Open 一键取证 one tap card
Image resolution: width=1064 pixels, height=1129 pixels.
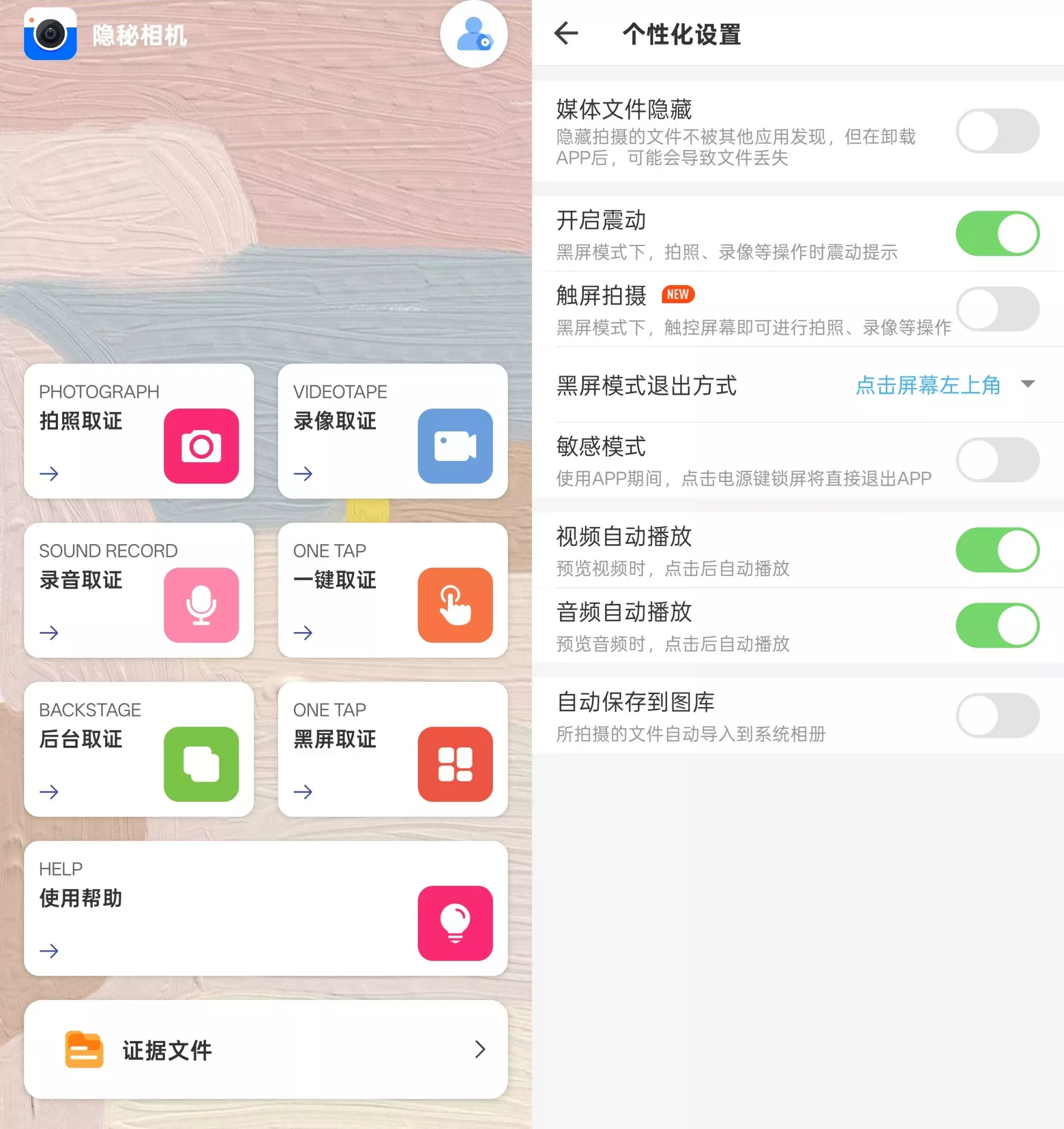[x=393, y=590]
